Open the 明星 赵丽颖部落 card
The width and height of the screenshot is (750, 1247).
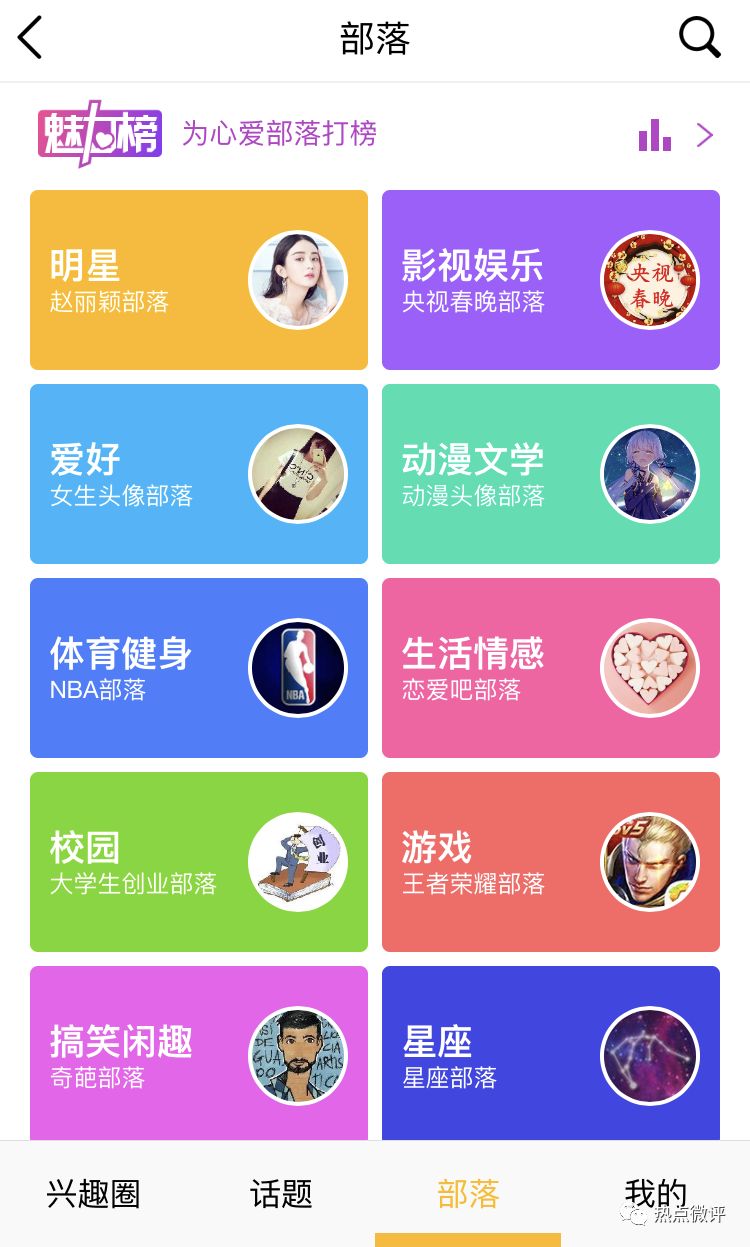[199, 280]
